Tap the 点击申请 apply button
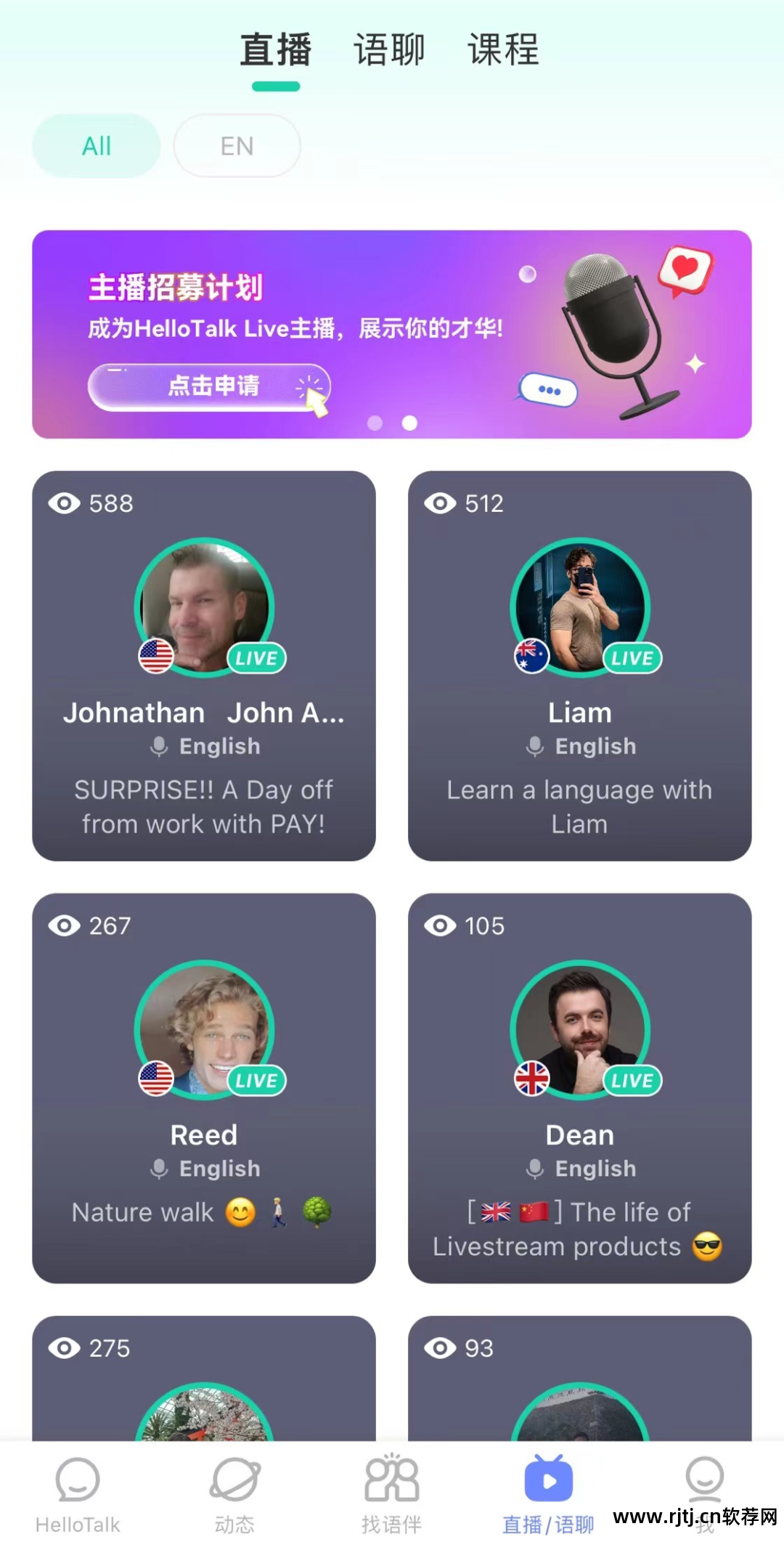The height and width of the screenshot is (1550, 784). point(209,386)
